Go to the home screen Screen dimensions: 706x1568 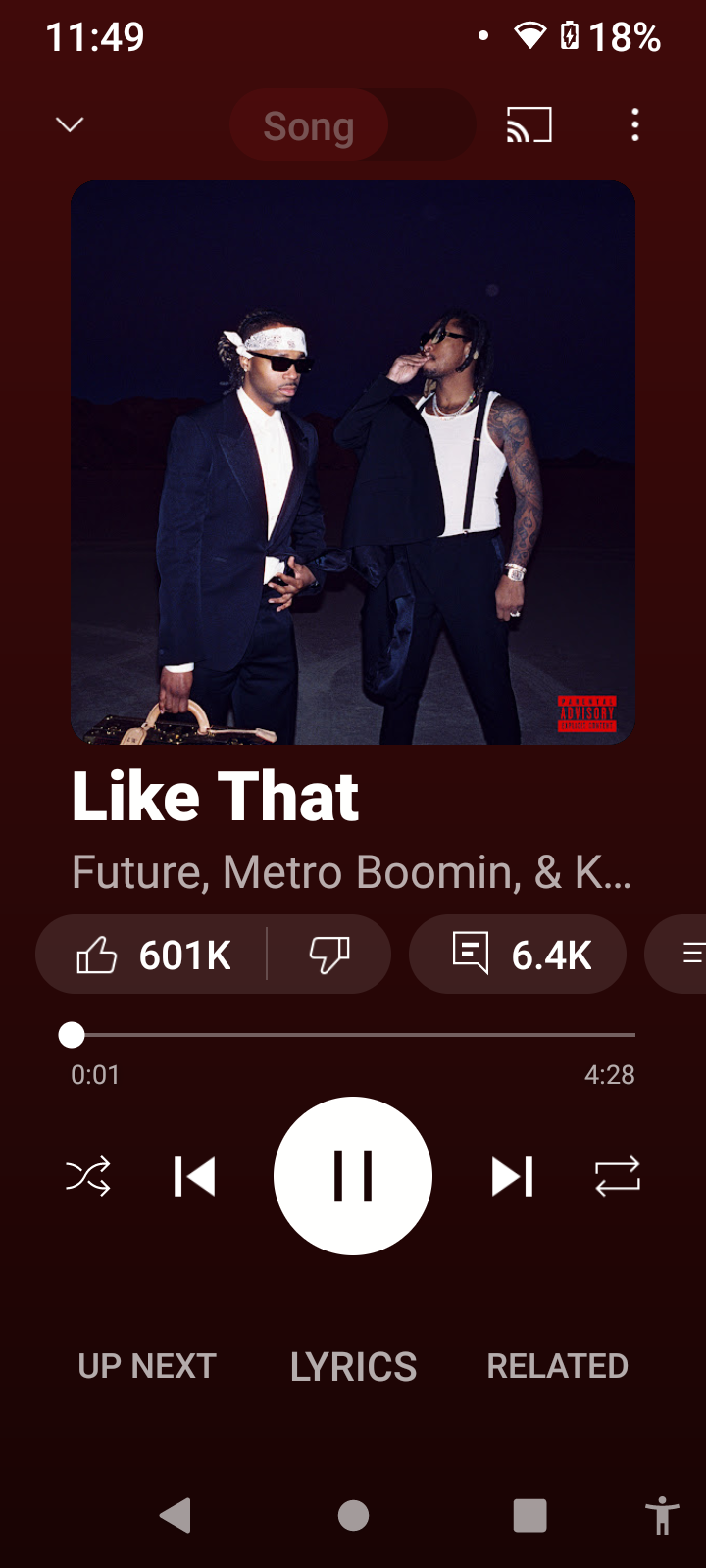353,1515
